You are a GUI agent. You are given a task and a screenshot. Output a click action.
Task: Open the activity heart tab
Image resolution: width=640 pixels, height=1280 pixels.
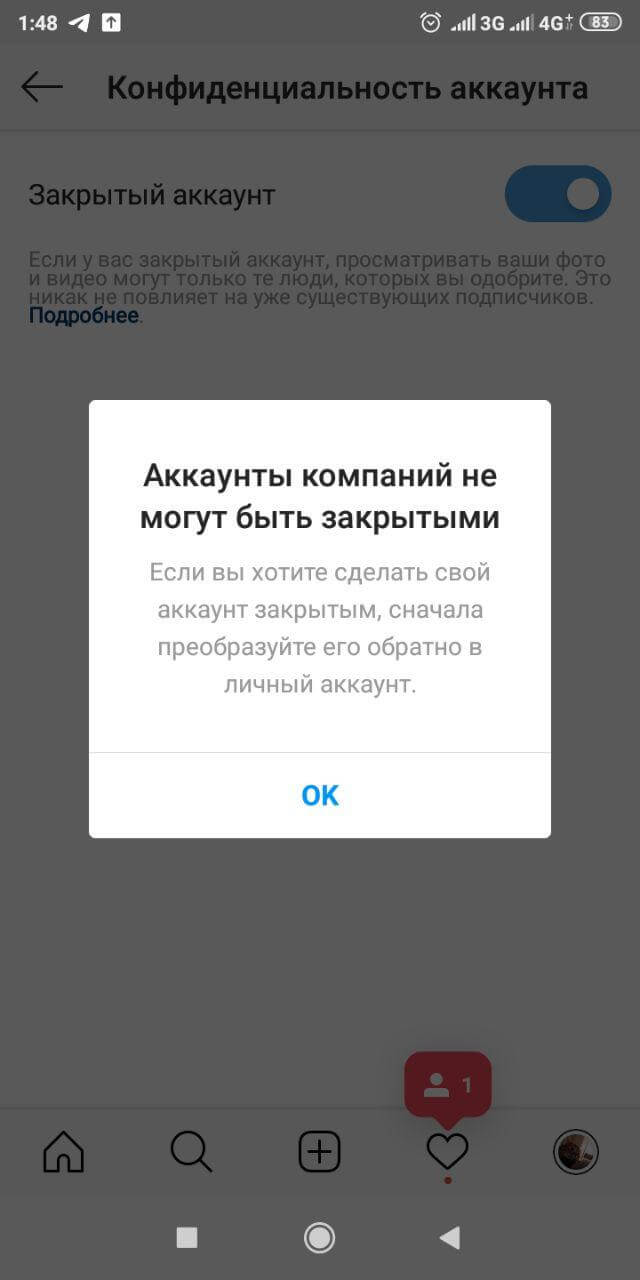[447, 1152]
